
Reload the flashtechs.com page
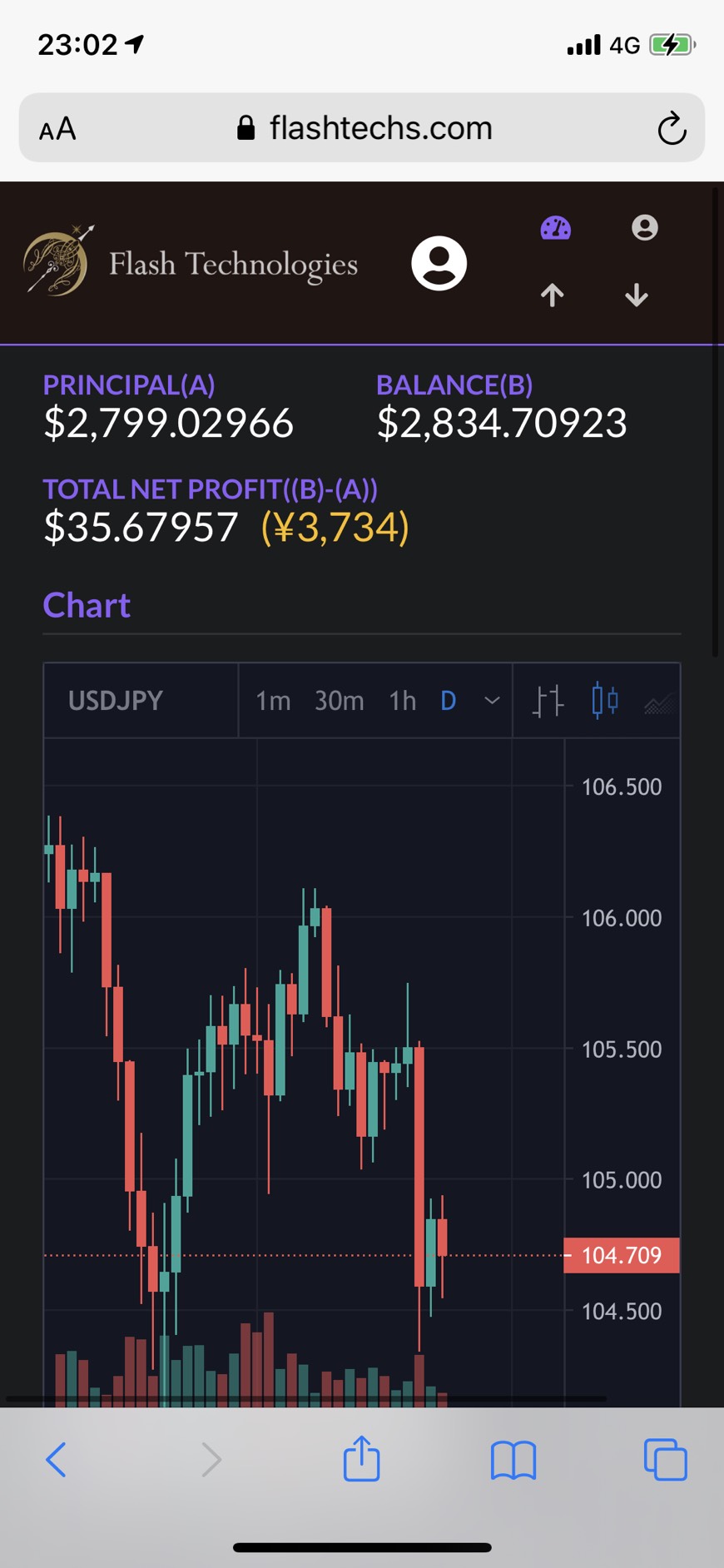click(672, 128)
